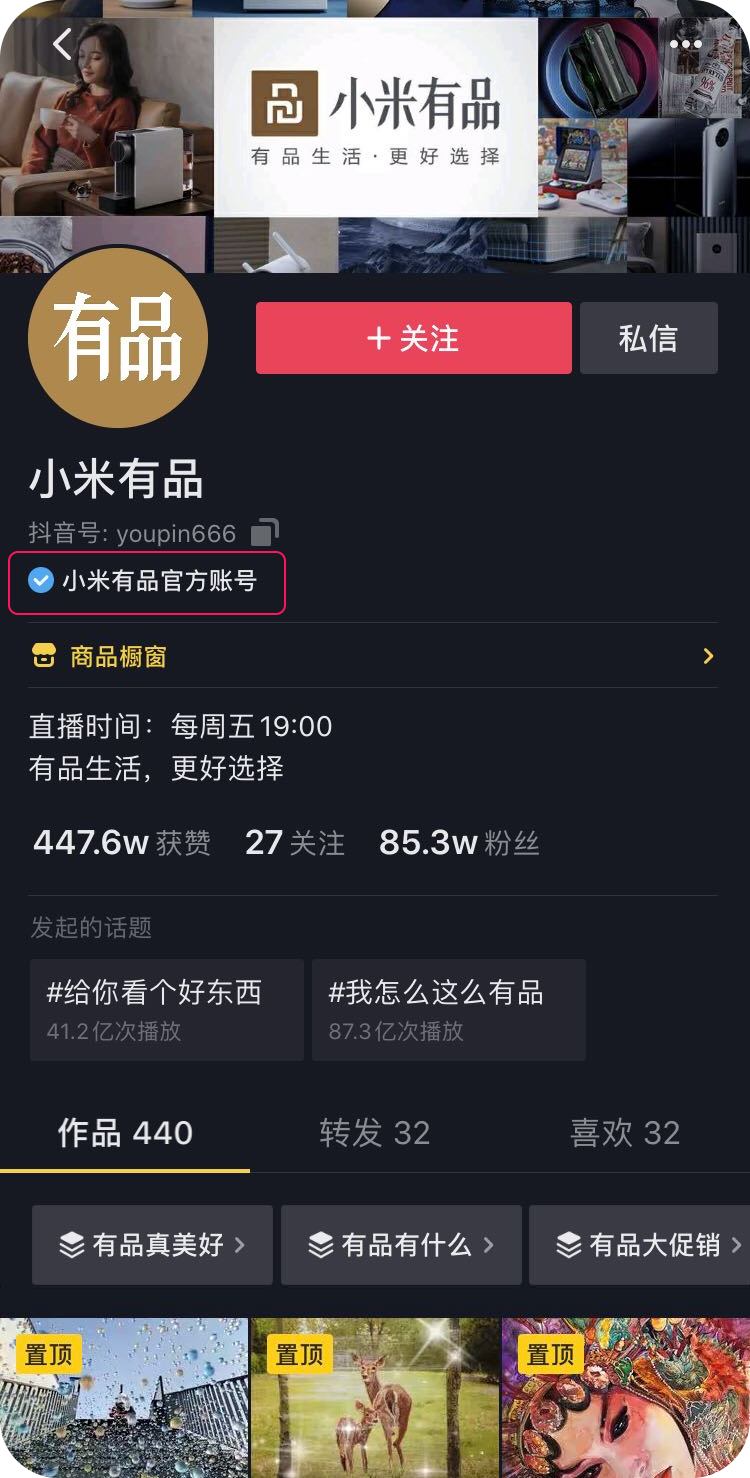The width and height of the screenshot is (750, 1478).
Task: Follow 小米有品 with the 关注 button
Action: [413, 338]
